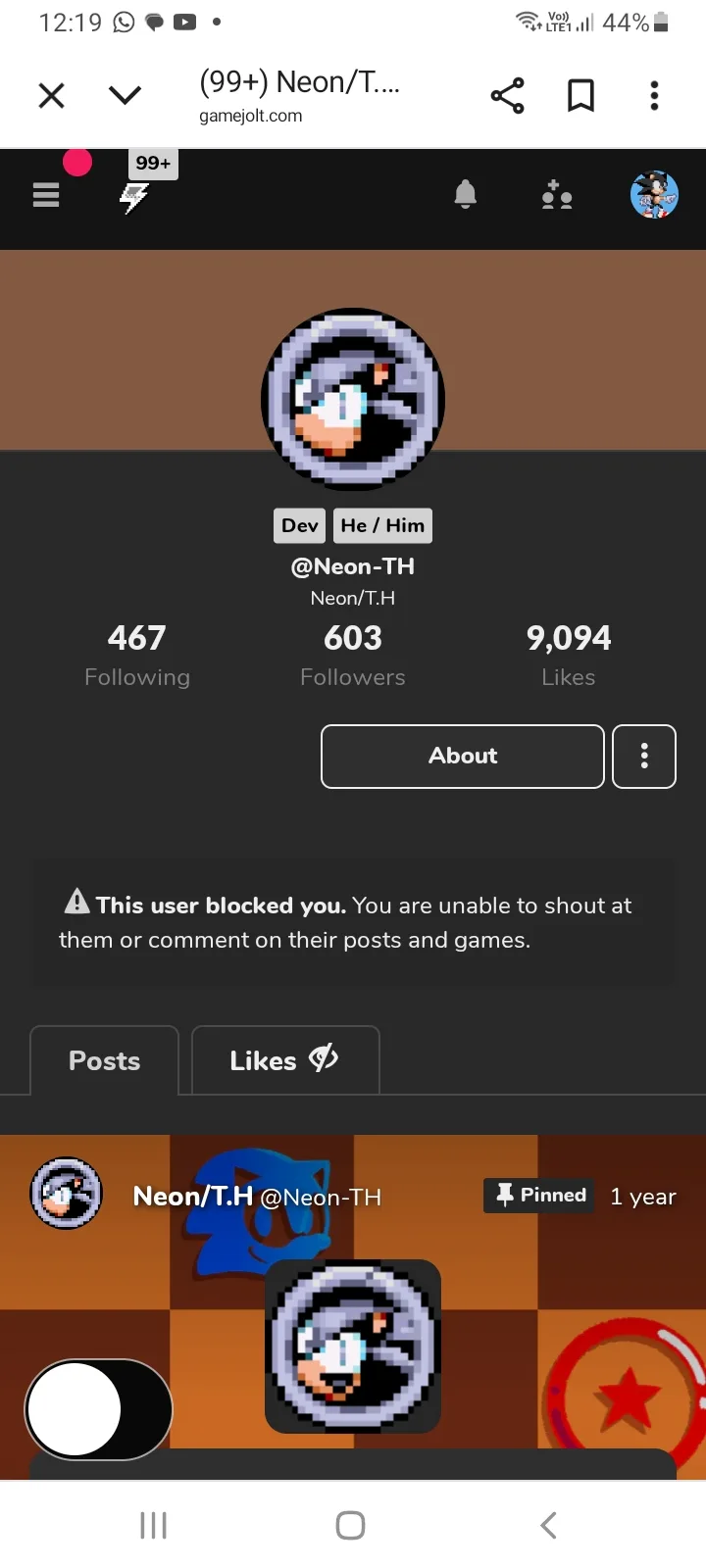View the 467 Following list

coord(137,656)
